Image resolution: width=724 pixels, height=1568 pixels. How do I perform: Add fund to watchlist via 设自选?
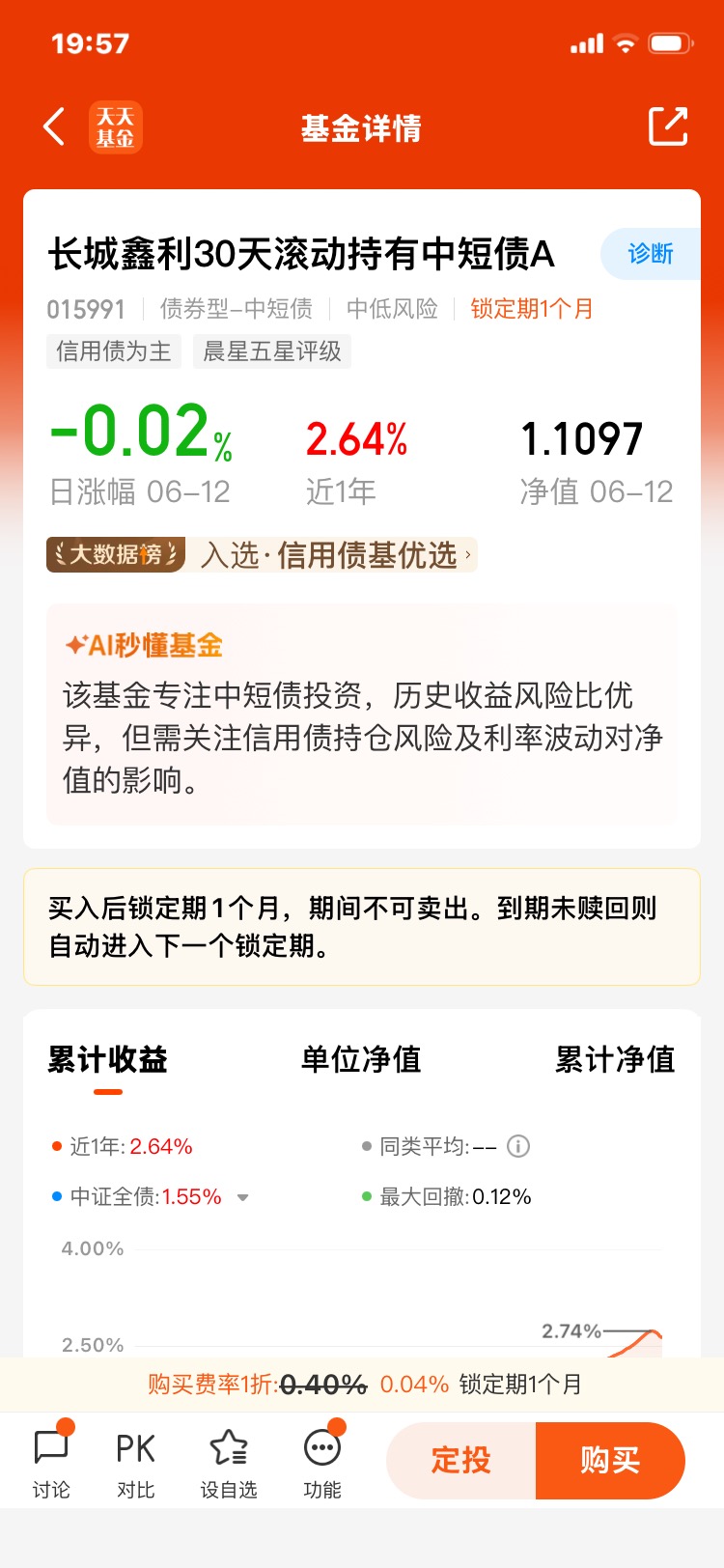[229, 1463]
